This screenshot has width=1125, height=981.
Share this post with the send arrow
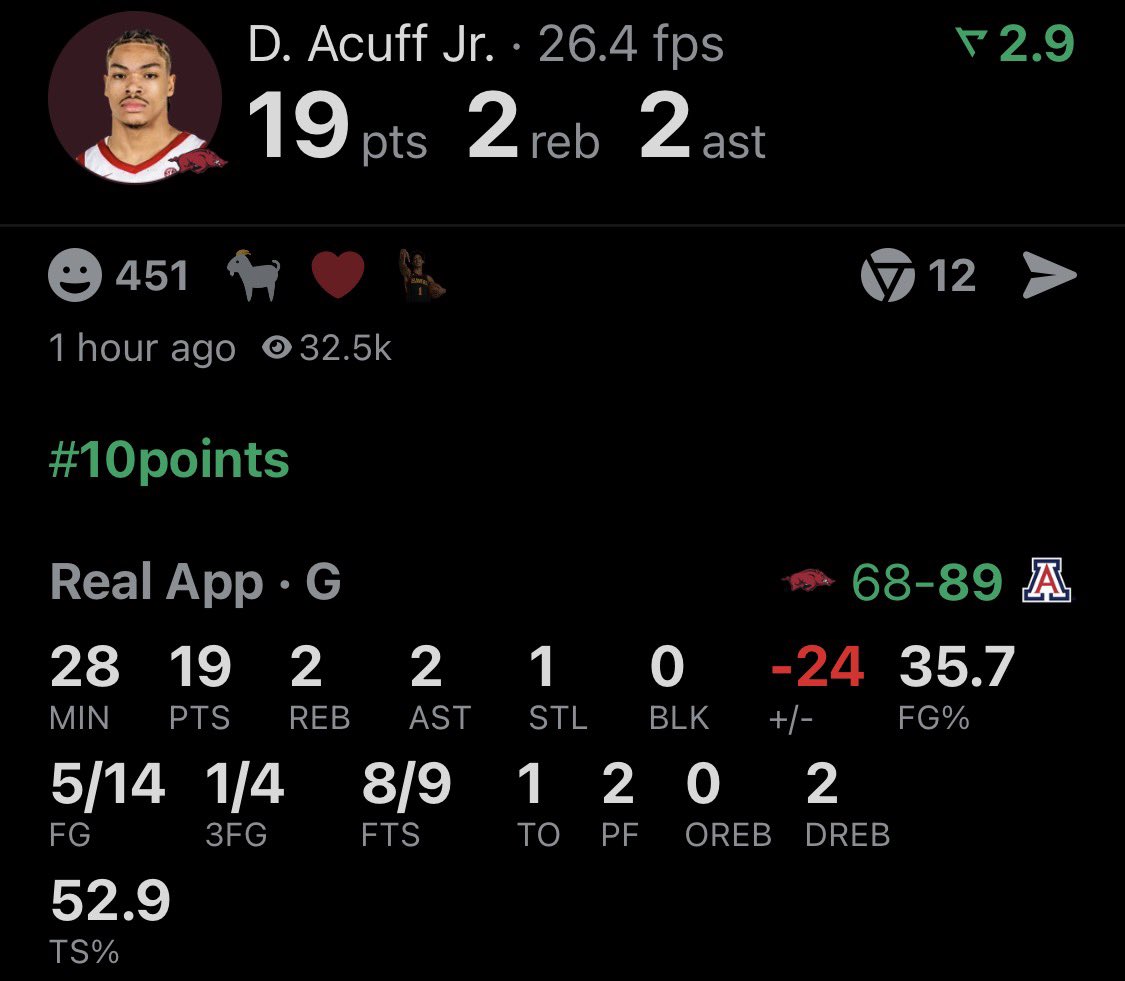coord(1049,275)
